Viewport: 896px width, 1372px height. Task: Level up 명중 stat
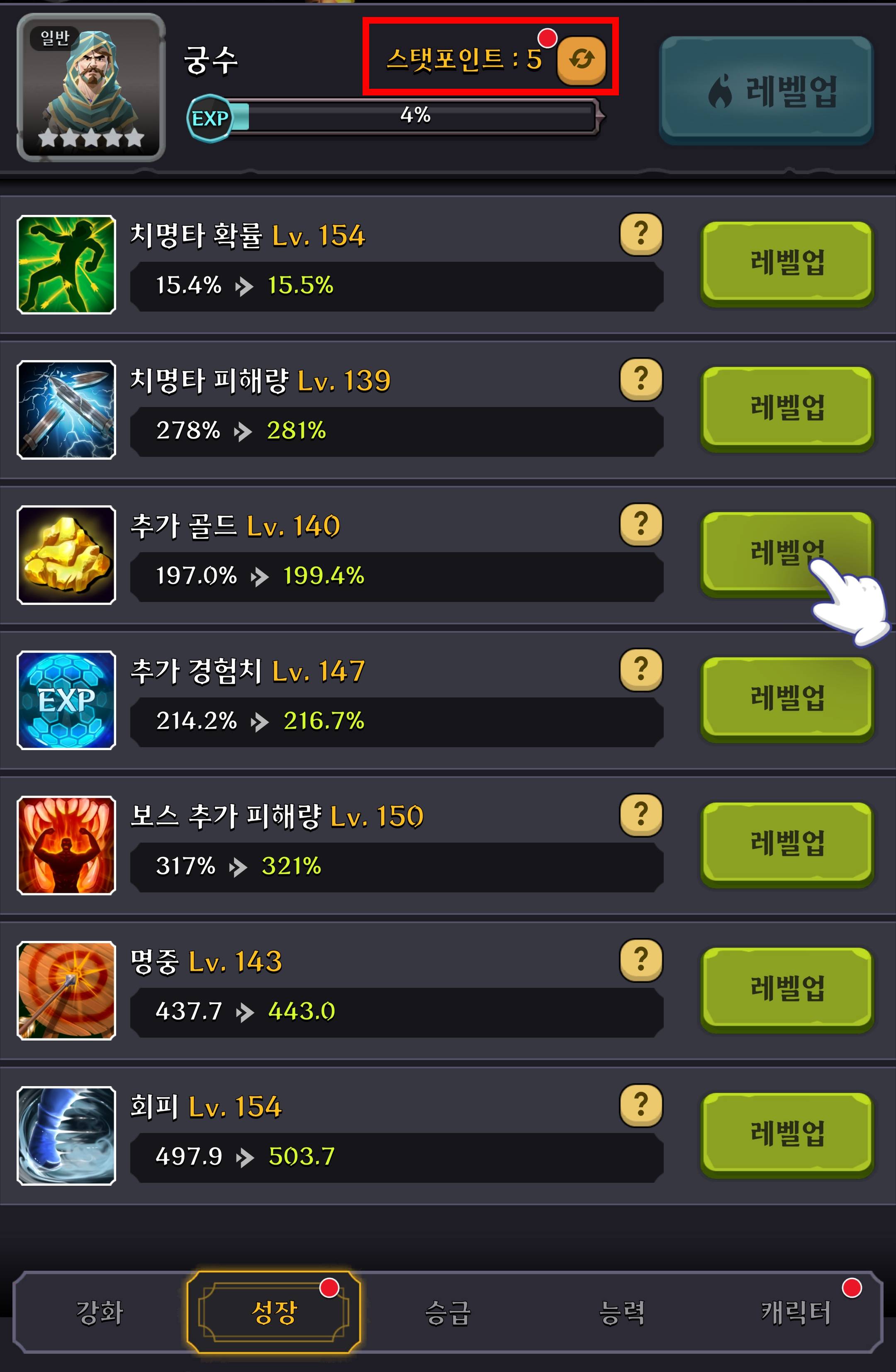point(786,989)
